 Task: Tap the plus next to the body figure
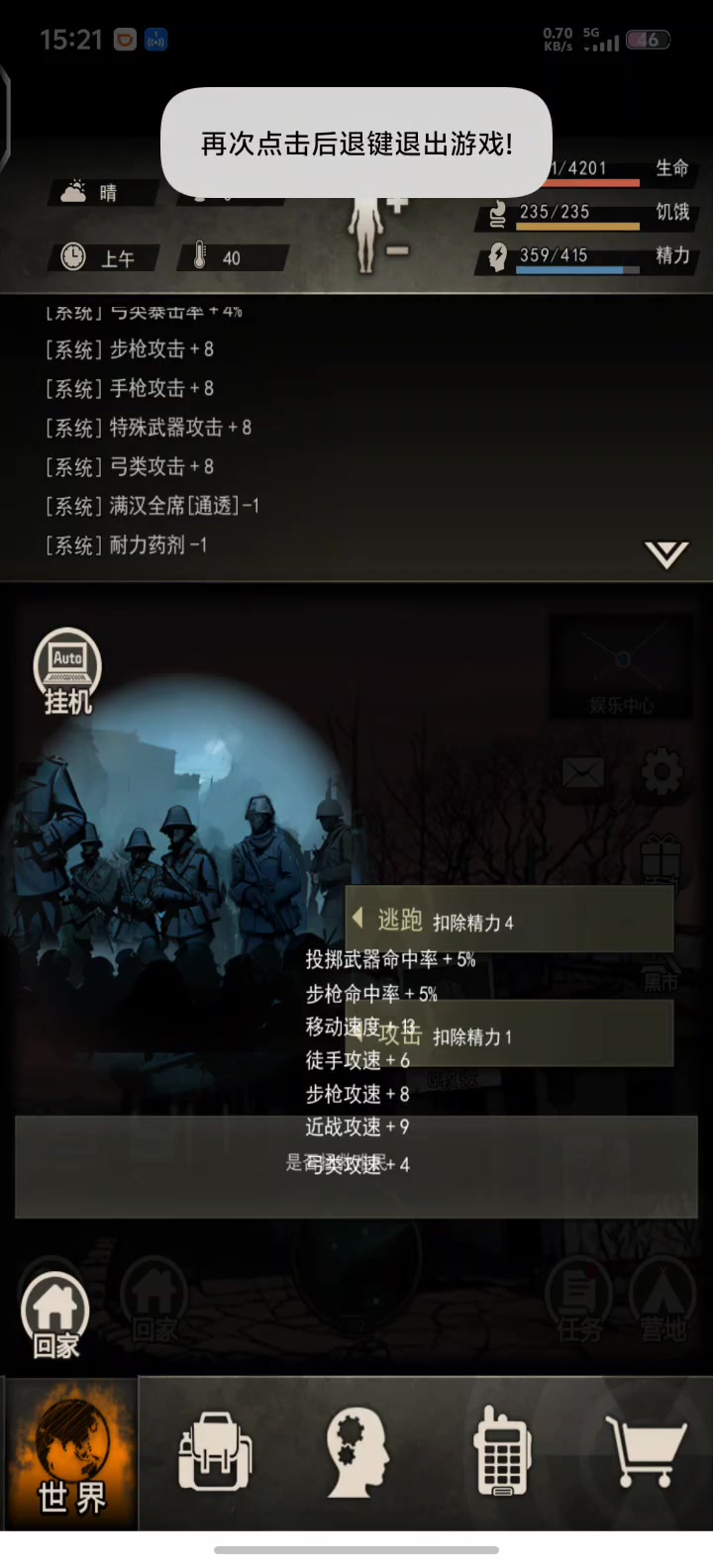point(397,206)
